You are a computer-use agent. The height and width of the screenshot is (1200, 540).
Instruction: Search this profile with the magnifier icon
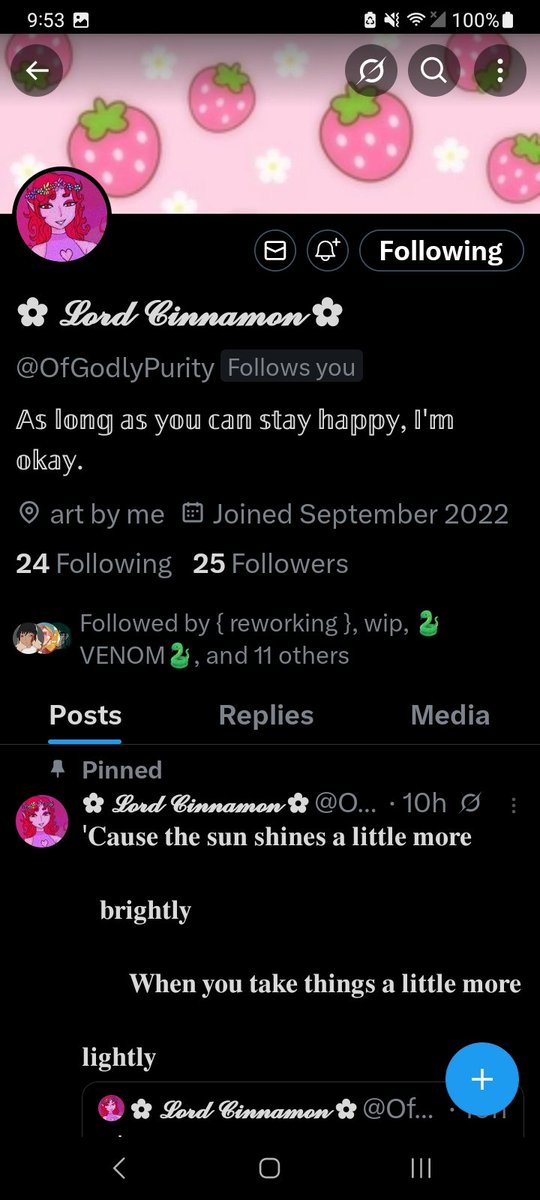tap(434, 70)
